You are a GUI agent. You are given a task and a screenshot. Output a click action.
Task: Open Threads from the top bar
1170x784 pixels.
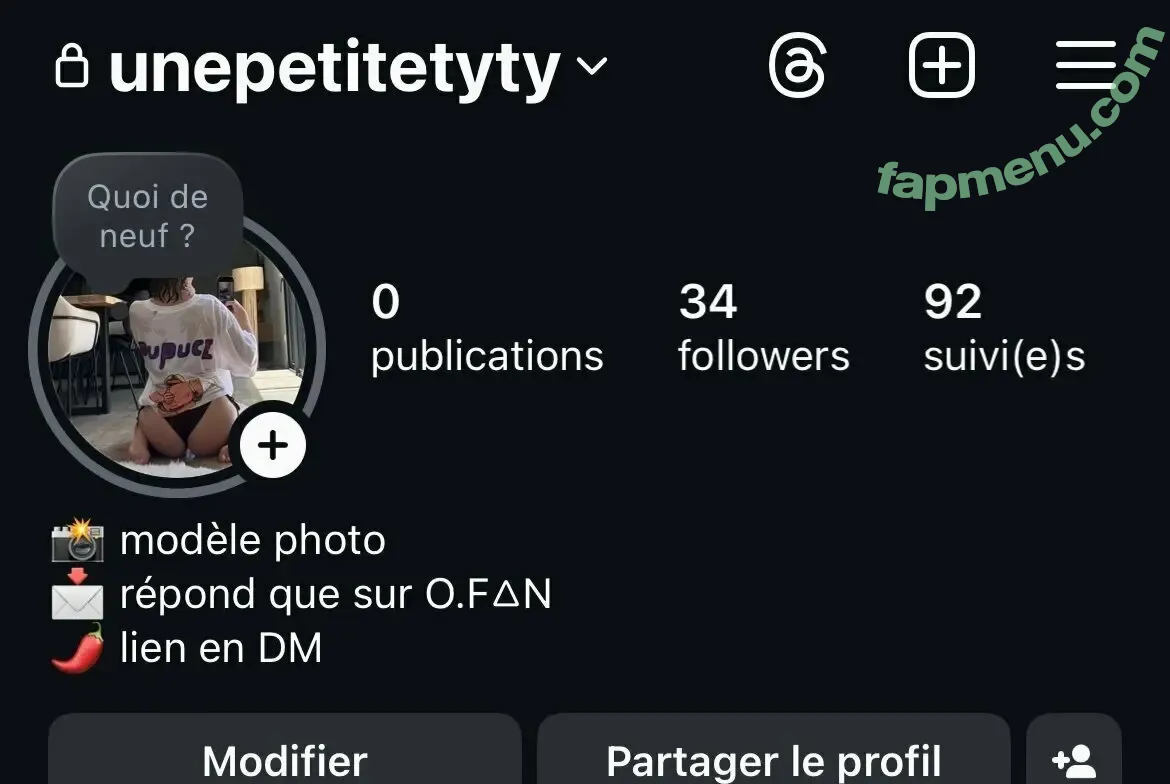(x=797, y=66)
